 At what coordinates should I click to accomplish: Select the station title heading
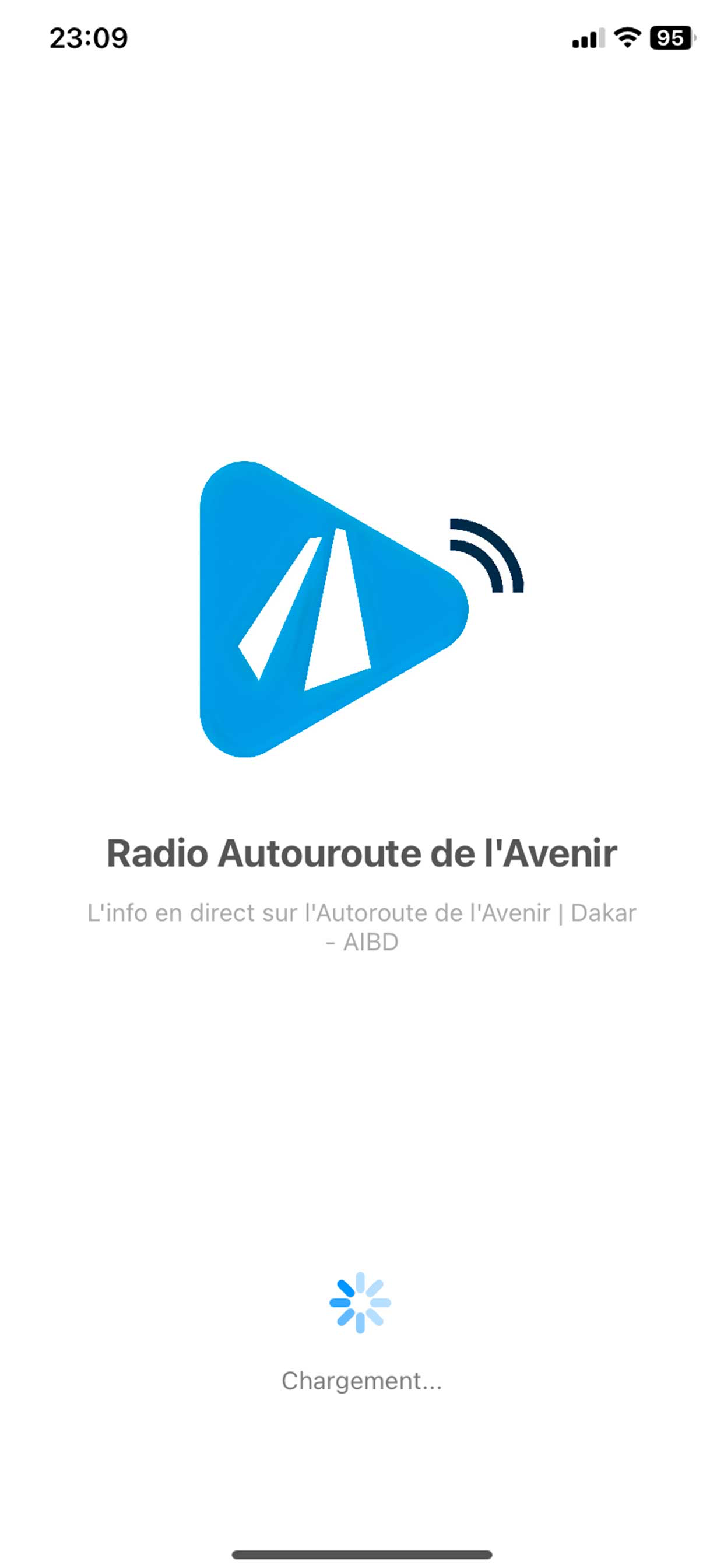tap(361, 853)
